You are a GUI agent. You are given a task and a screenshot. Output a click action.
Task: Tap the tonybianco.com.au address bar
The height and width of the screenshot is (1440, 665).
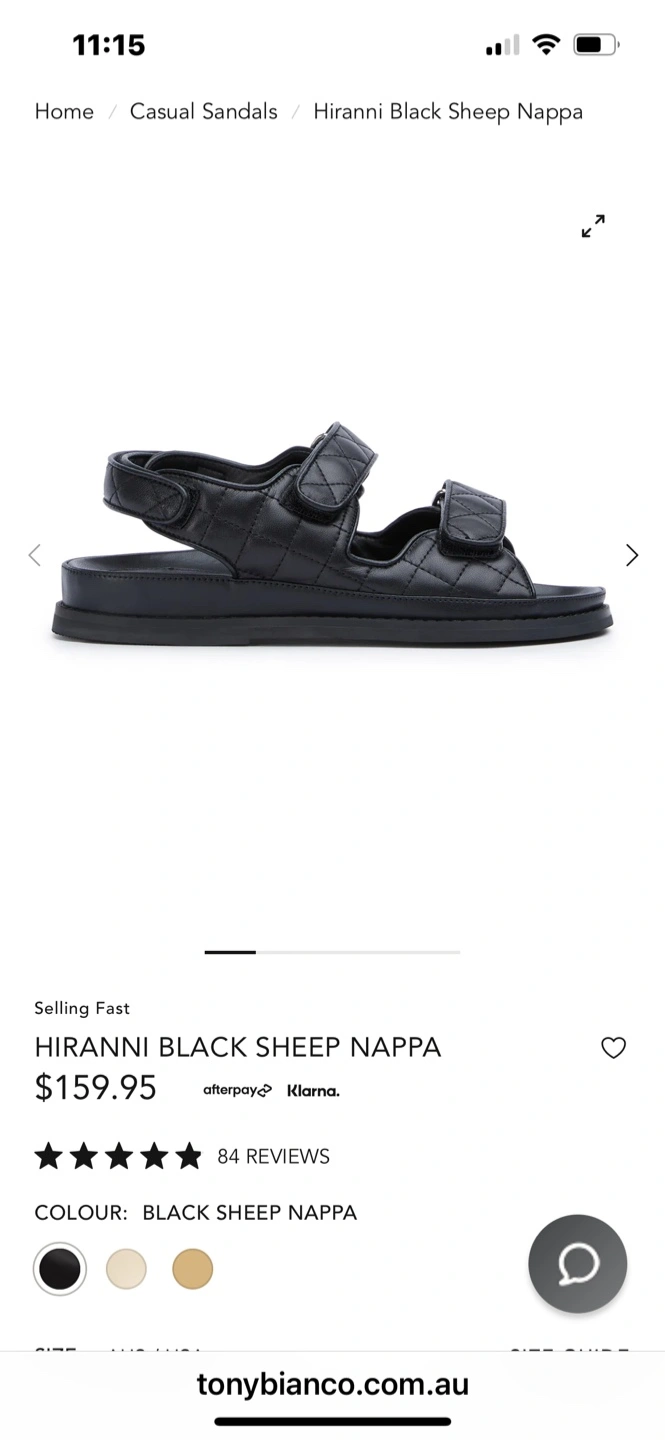coord(332,1385)
